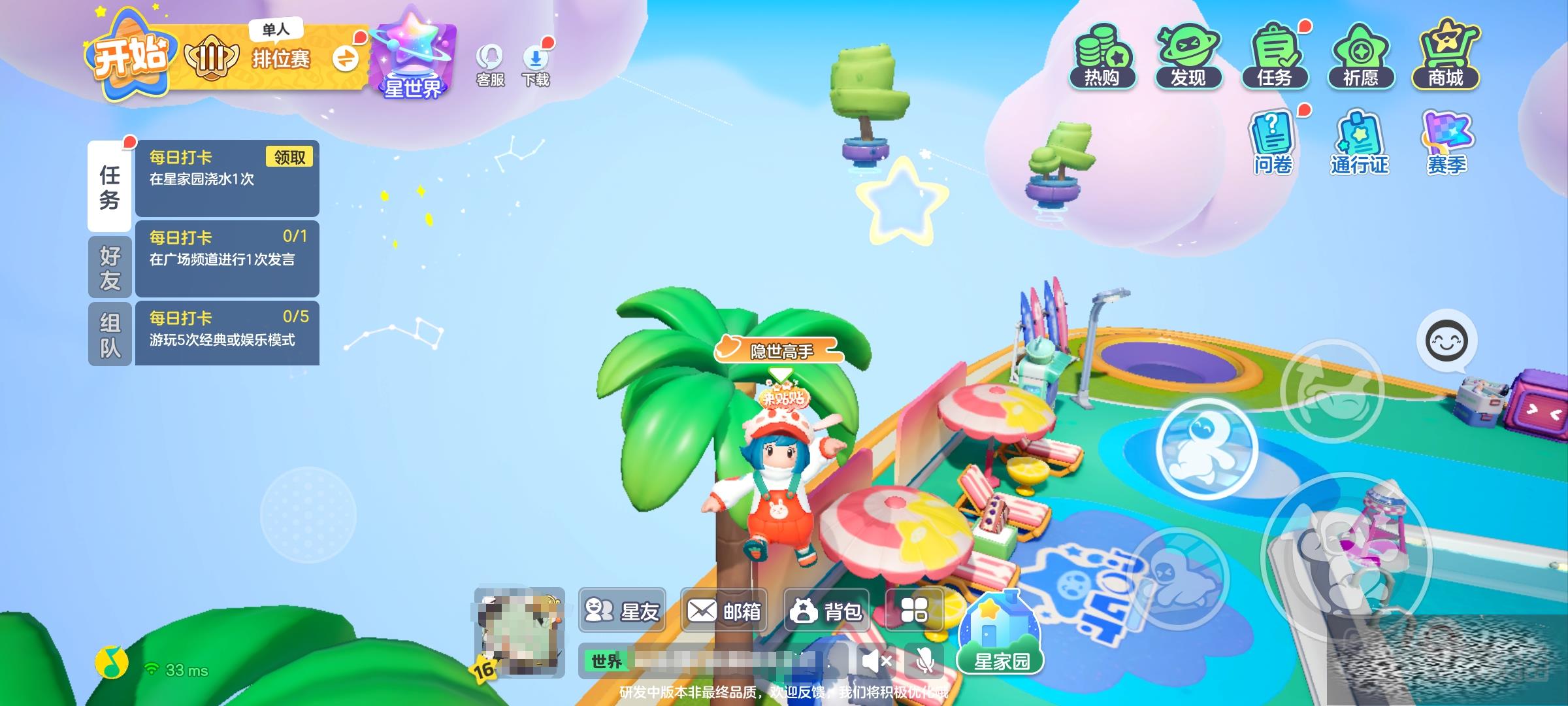Viewport: 1568px width, 706px height.
Task: Open the 邮箱 mailbox
Action: coord(724,611)
